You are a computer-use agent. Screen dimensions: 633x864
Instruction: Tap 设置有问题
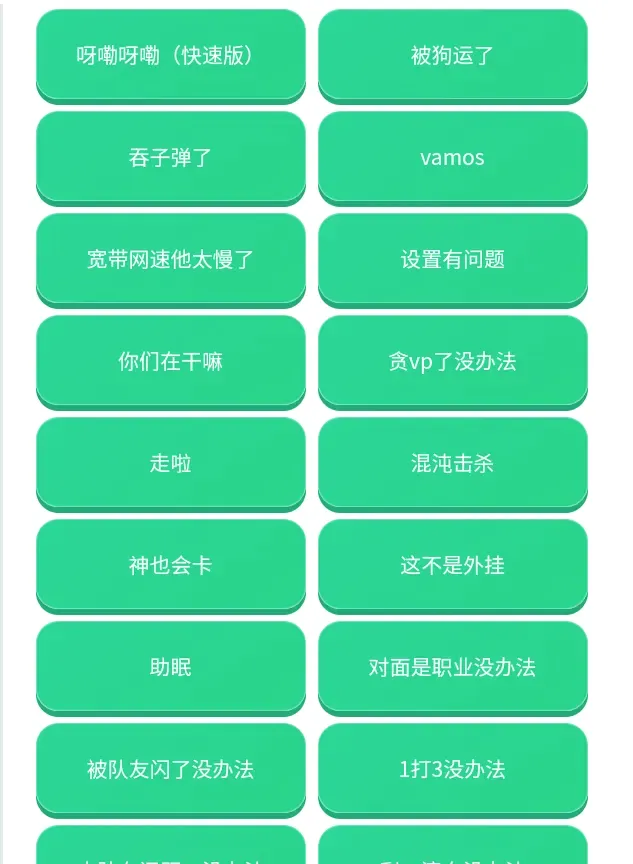click(x=453, y=260)
